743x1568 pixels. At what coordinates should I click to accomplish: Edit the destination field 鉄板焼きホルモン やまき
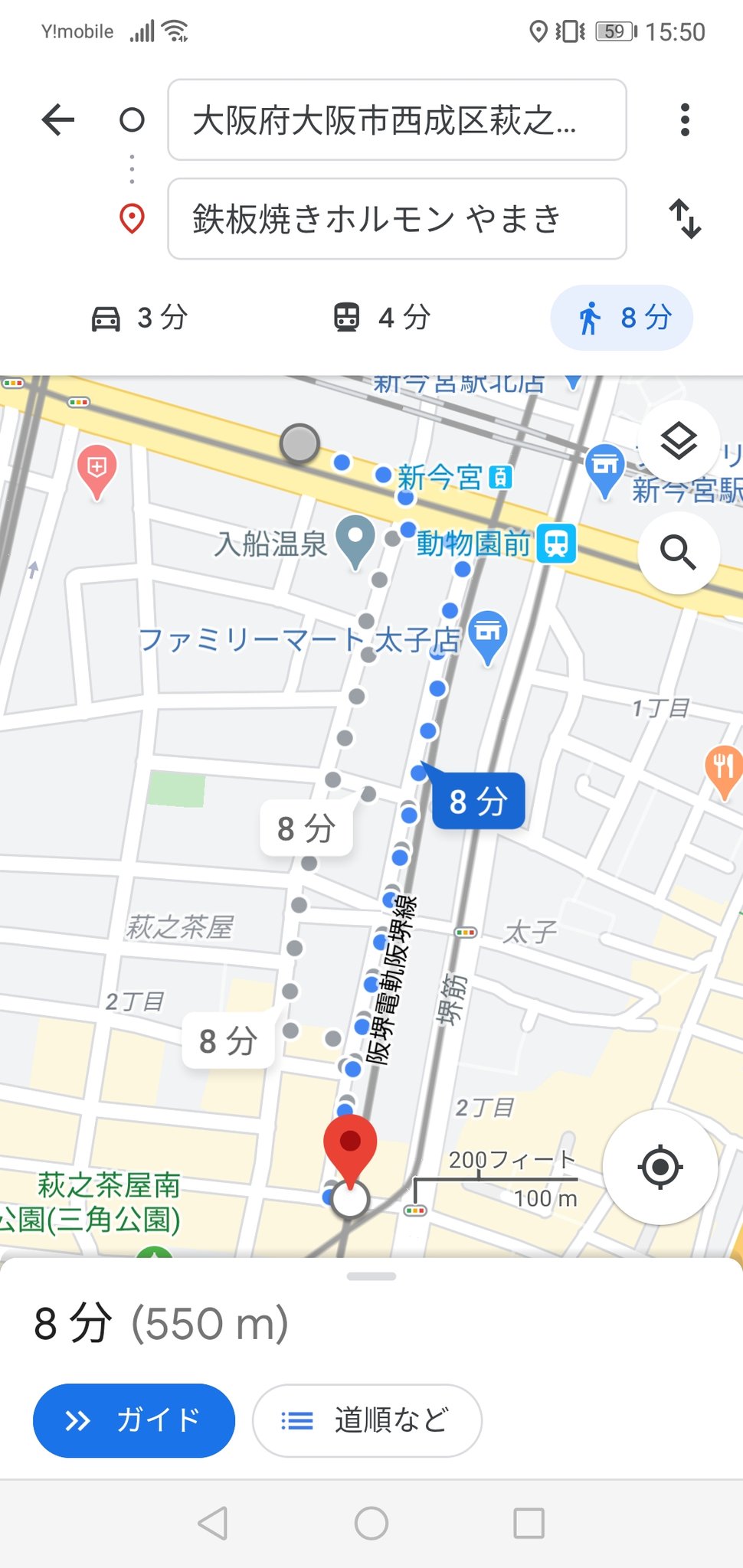pos(397,219)
